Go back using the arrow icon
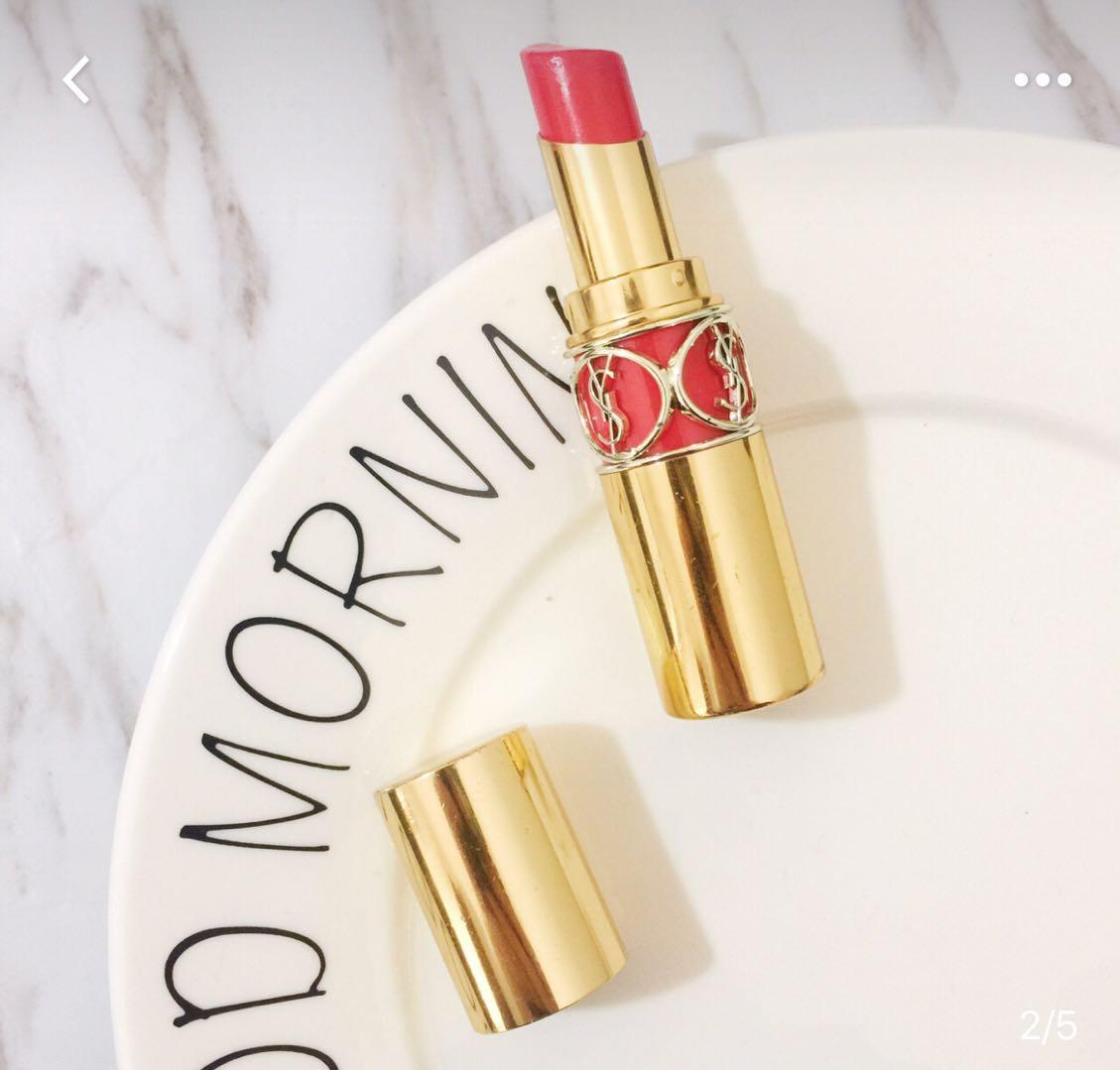Screen dimensions: 1120x1070 76,79
